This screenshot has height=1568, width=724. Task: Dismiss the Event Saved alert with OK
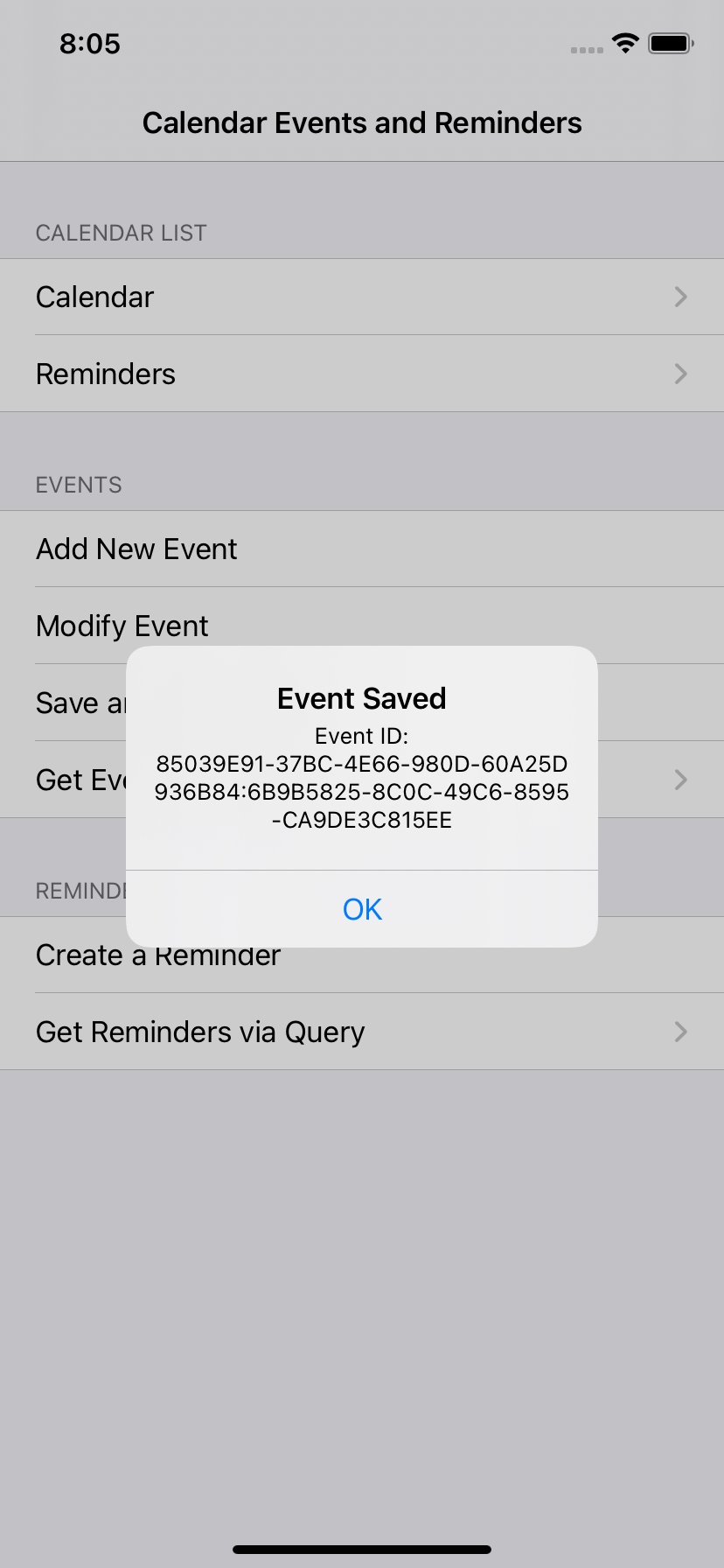point(362,909)
